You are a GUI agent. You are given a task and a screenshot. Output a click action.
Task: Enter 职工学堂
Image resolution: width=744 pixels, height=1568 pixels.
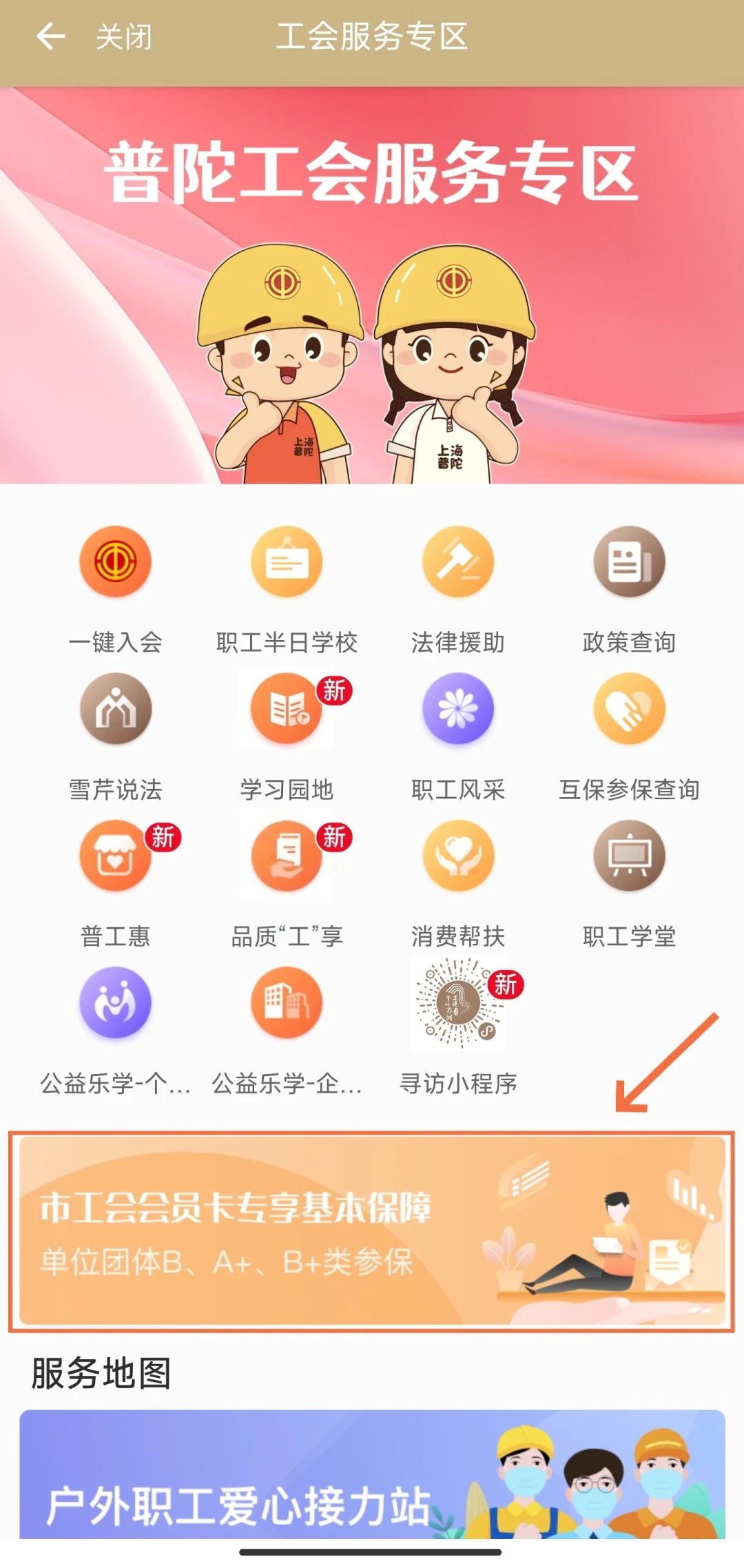629,857
